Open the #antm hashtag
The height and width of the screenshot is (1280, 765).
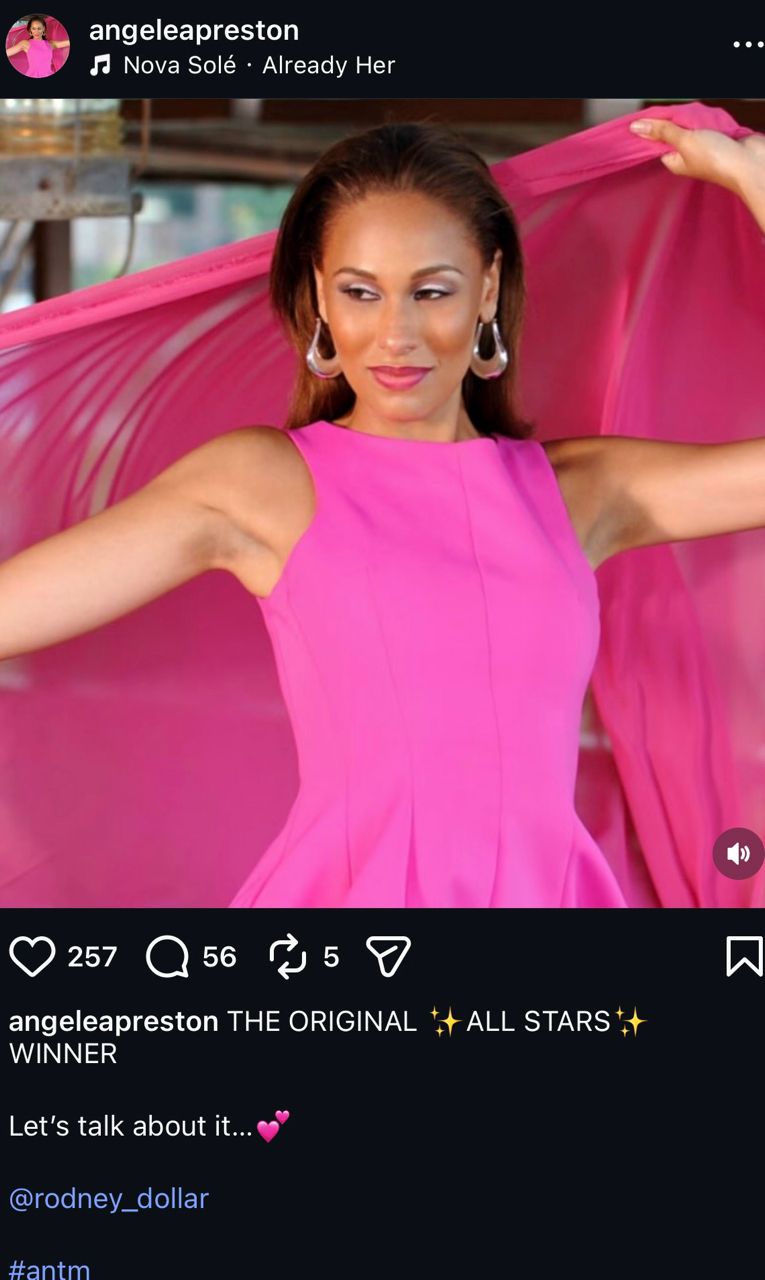point(50,1269)
